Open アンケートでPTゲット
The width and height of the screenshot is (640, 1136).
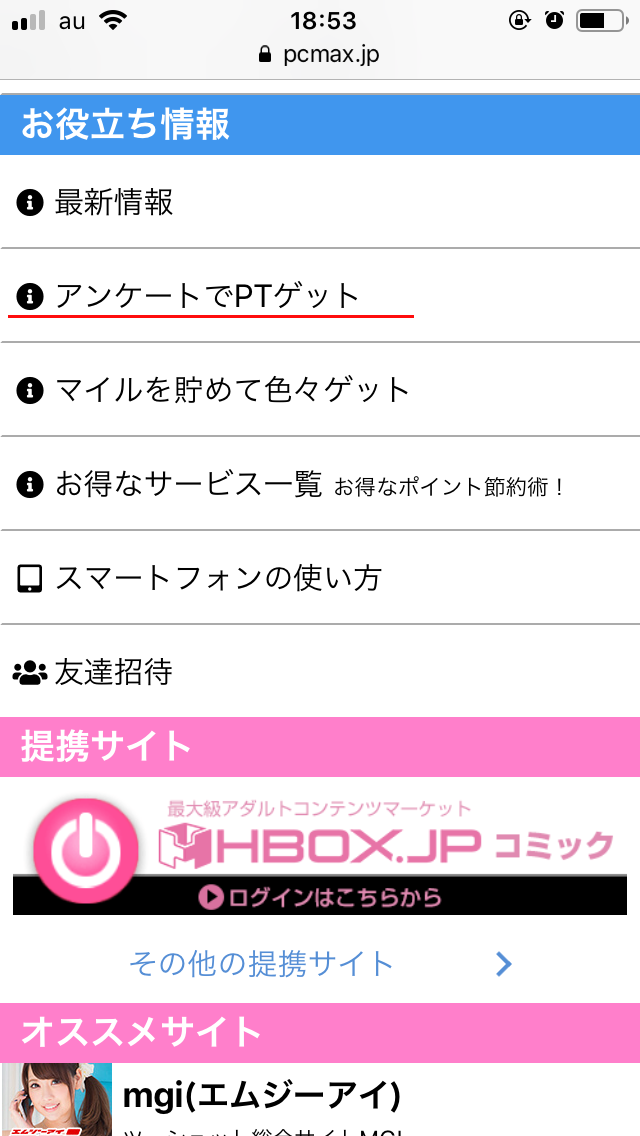coord(207,296)
